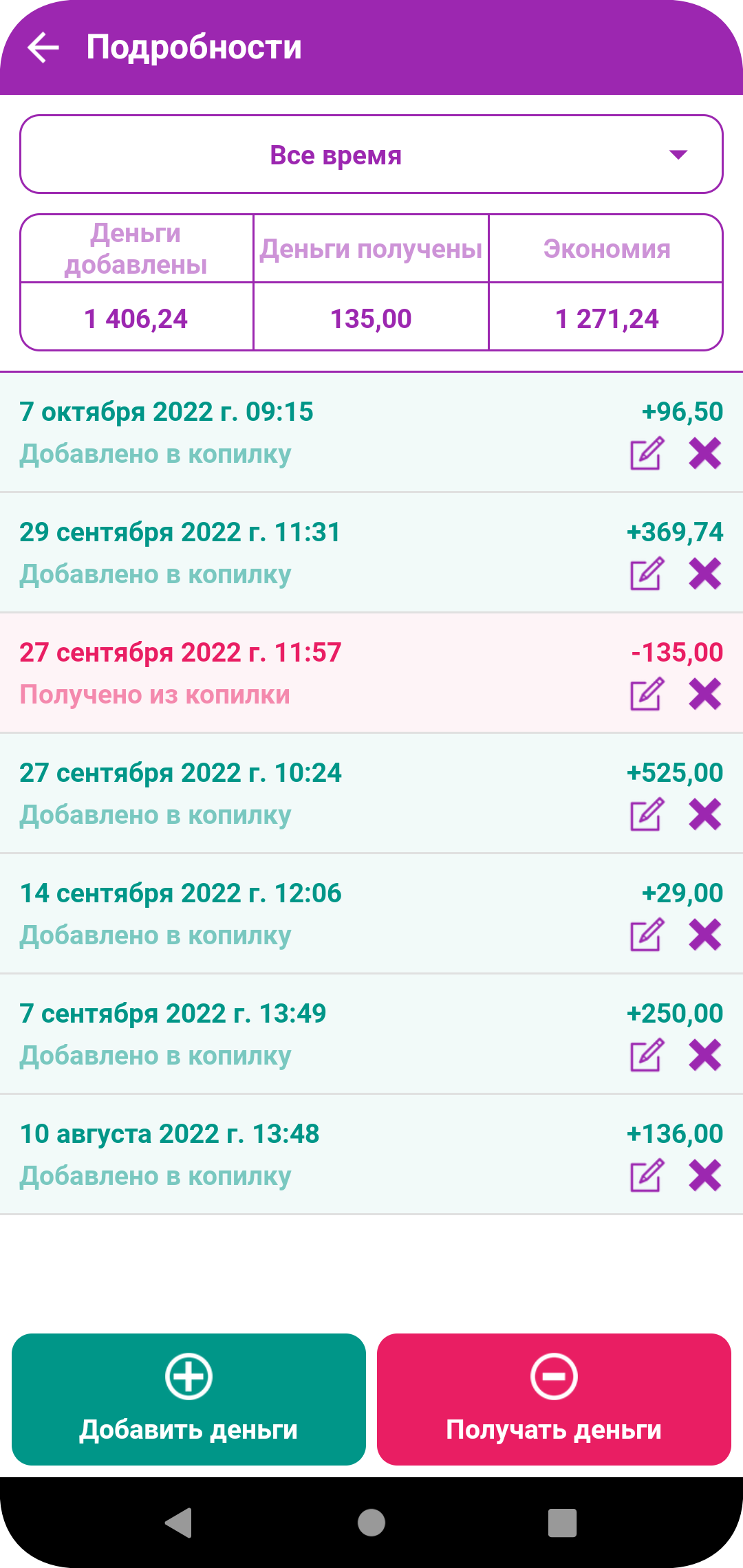Viewport: 743px width, 1568px height.
Task: Delete the 7 октября 09:15 entry
Action: point(705,454)
